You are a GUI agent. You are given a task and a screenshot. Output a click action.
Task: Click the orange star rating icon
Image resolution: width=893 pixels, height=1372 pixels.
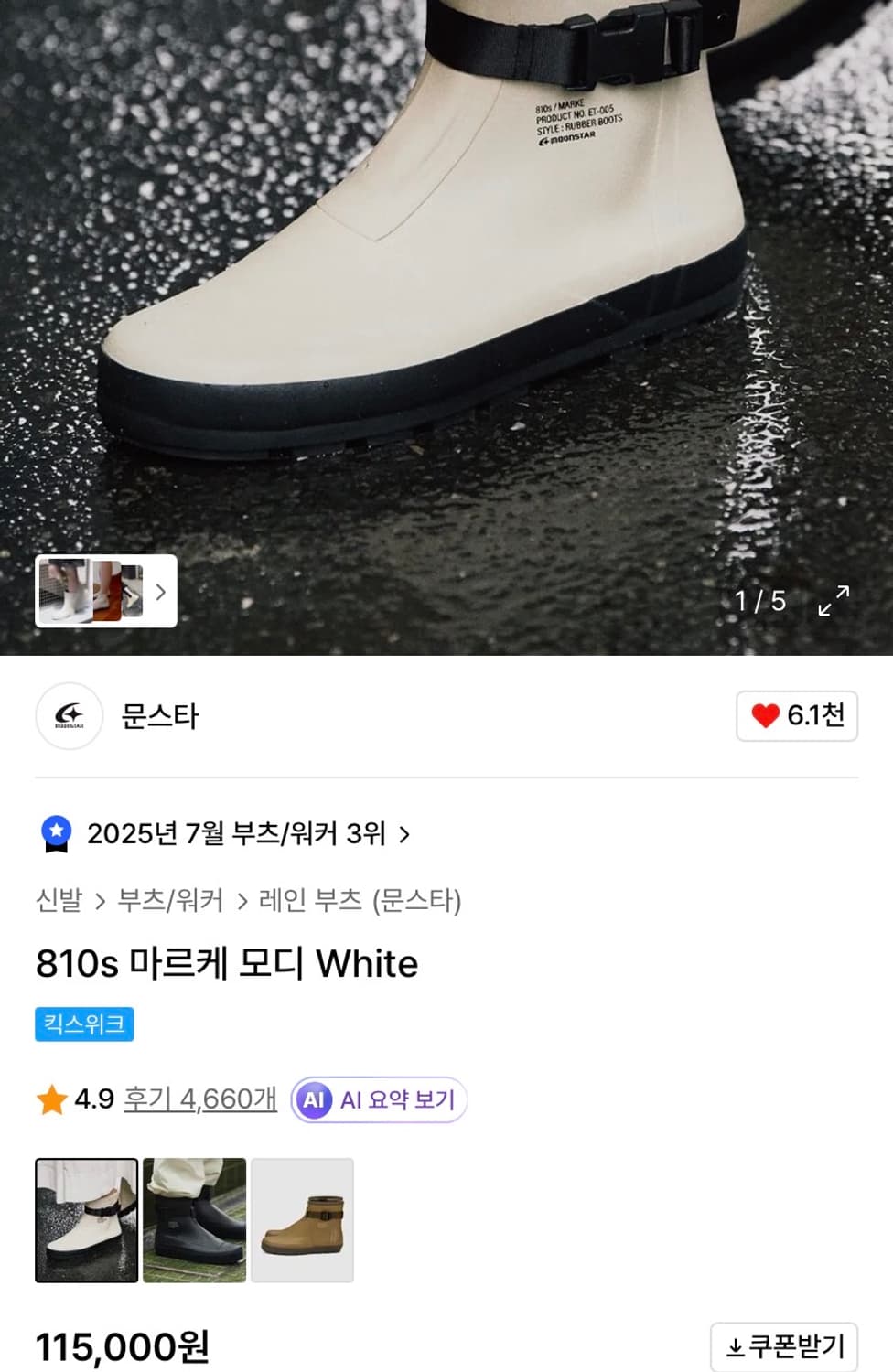click(51, 1100)
